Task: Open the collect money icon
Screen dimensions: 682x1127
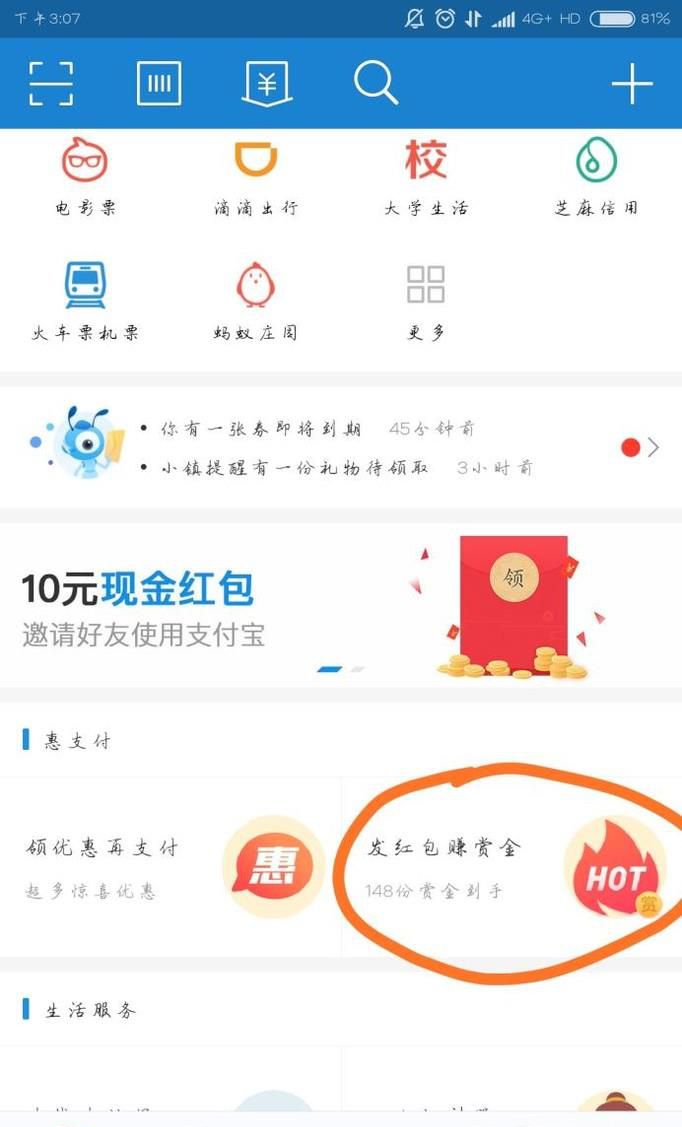Action: [x=267, y=83]
